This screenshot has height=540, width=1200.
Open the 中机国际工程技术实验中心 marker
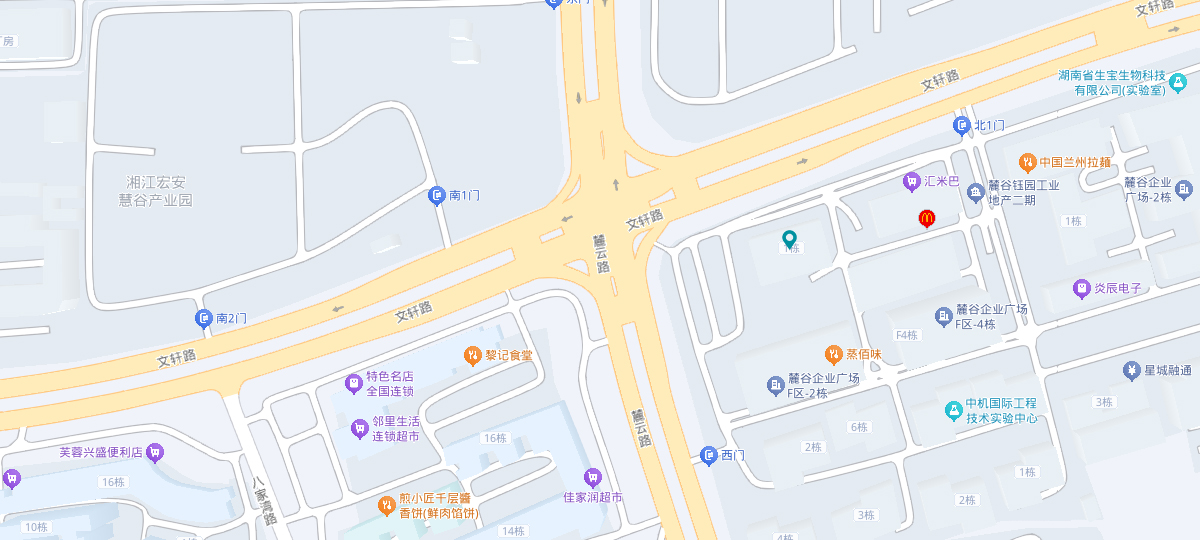[x=954, y=410]
